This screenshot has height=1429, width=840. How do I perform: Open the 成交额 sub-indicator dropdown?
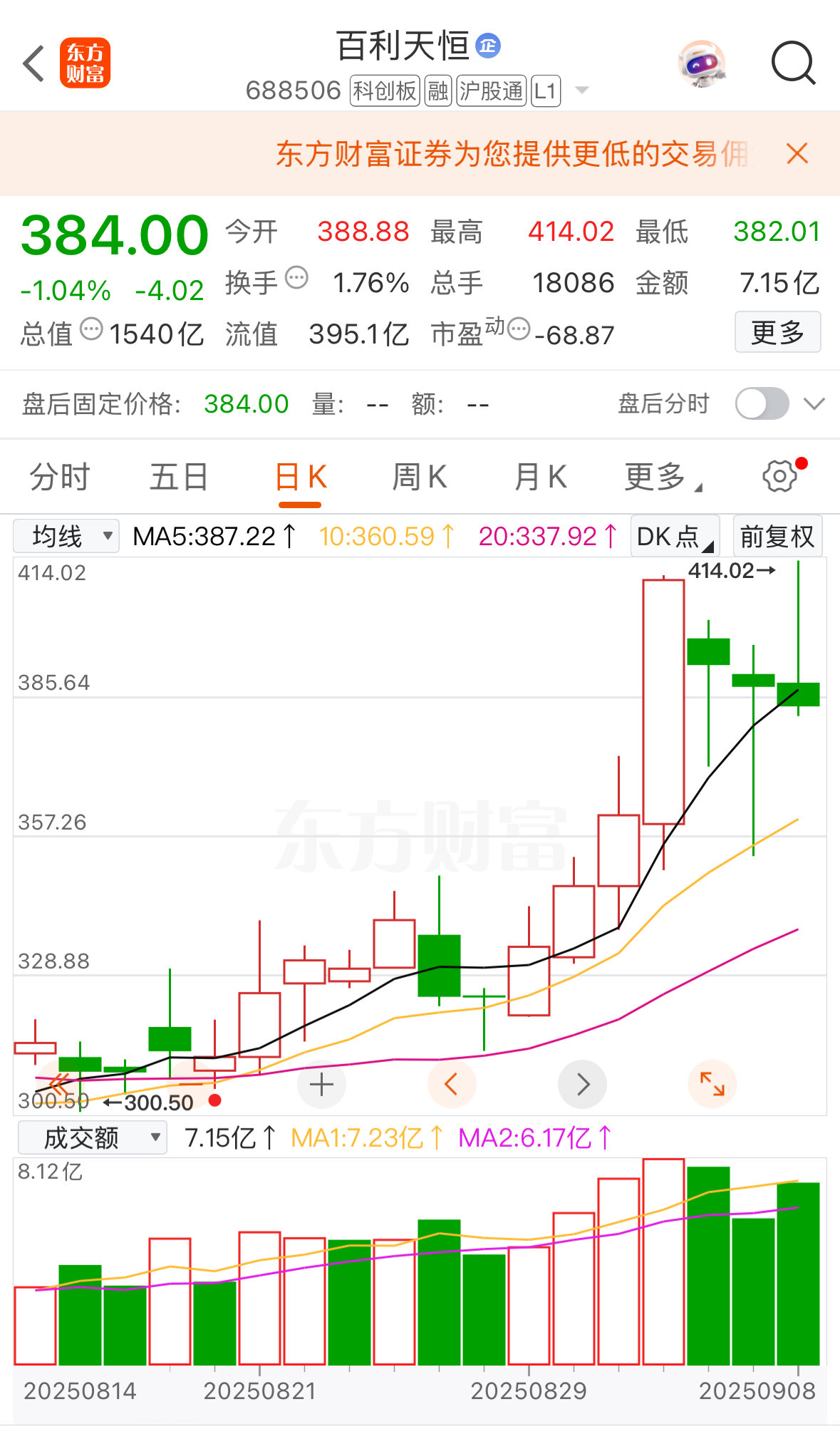pyautogui.click(x=92, y=1137)
